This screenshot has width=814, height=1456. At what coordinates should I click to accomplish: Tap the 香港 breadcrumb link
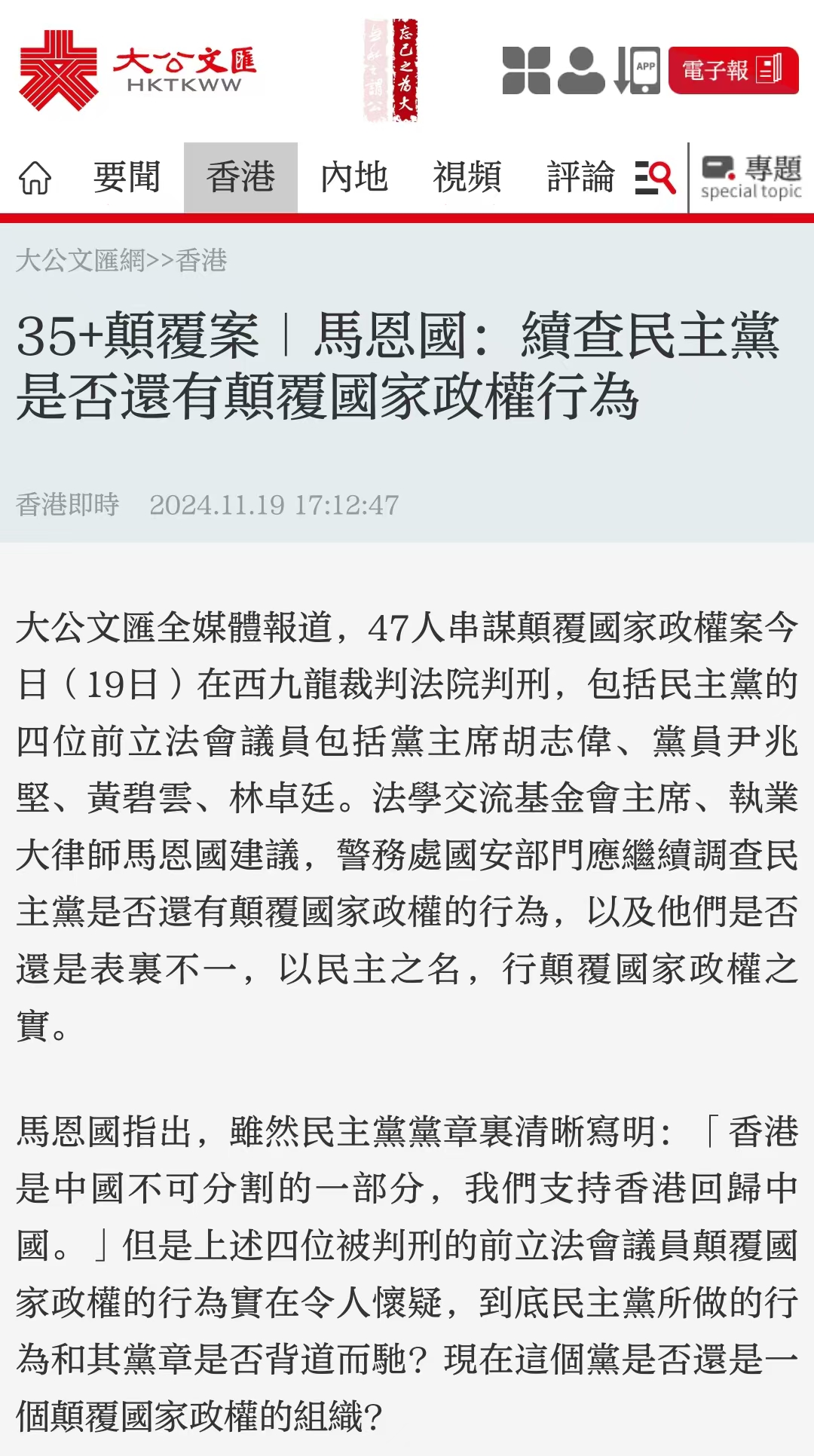point(201,261)
